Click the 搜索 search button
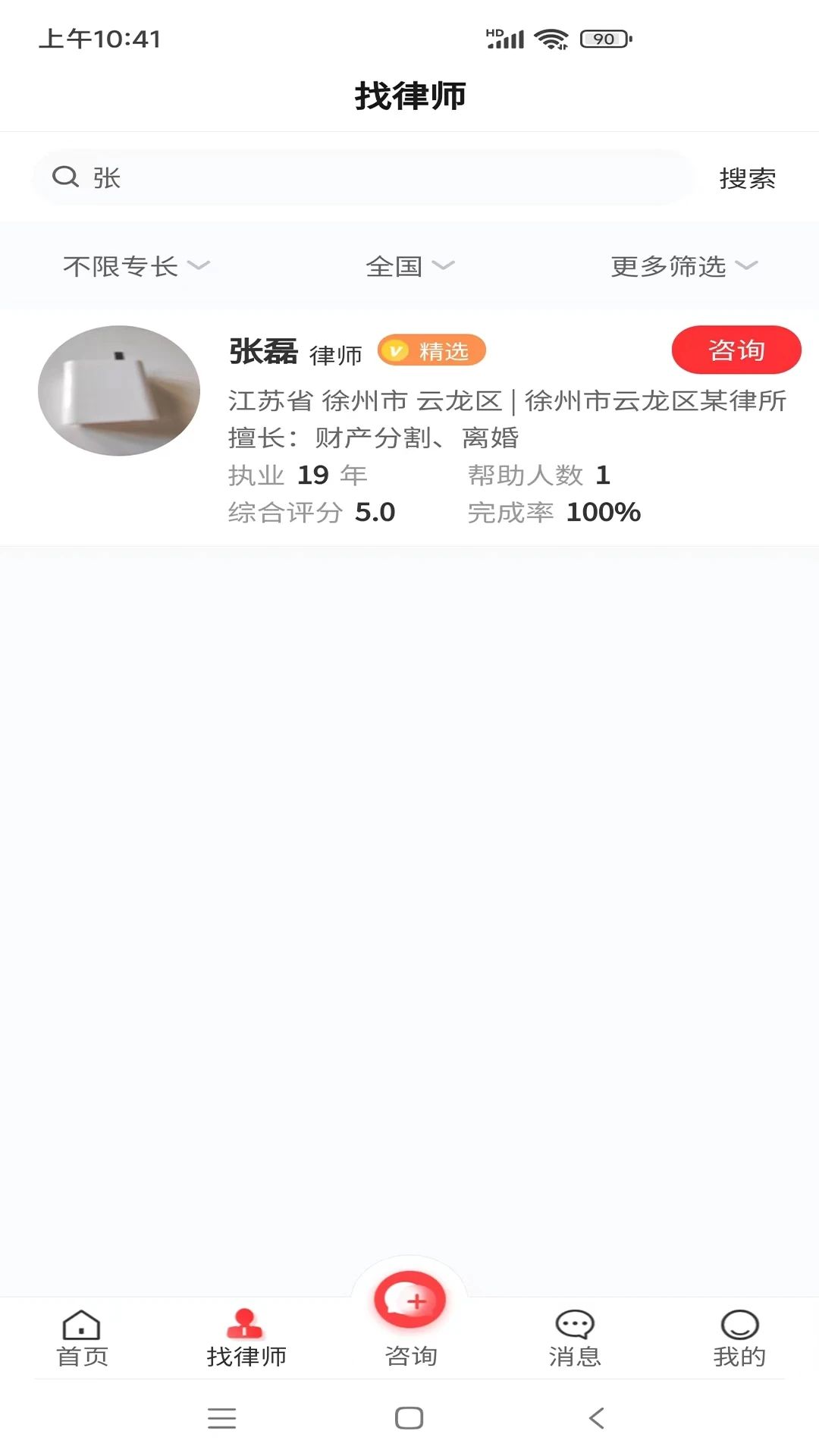 [x=745, y=178]
